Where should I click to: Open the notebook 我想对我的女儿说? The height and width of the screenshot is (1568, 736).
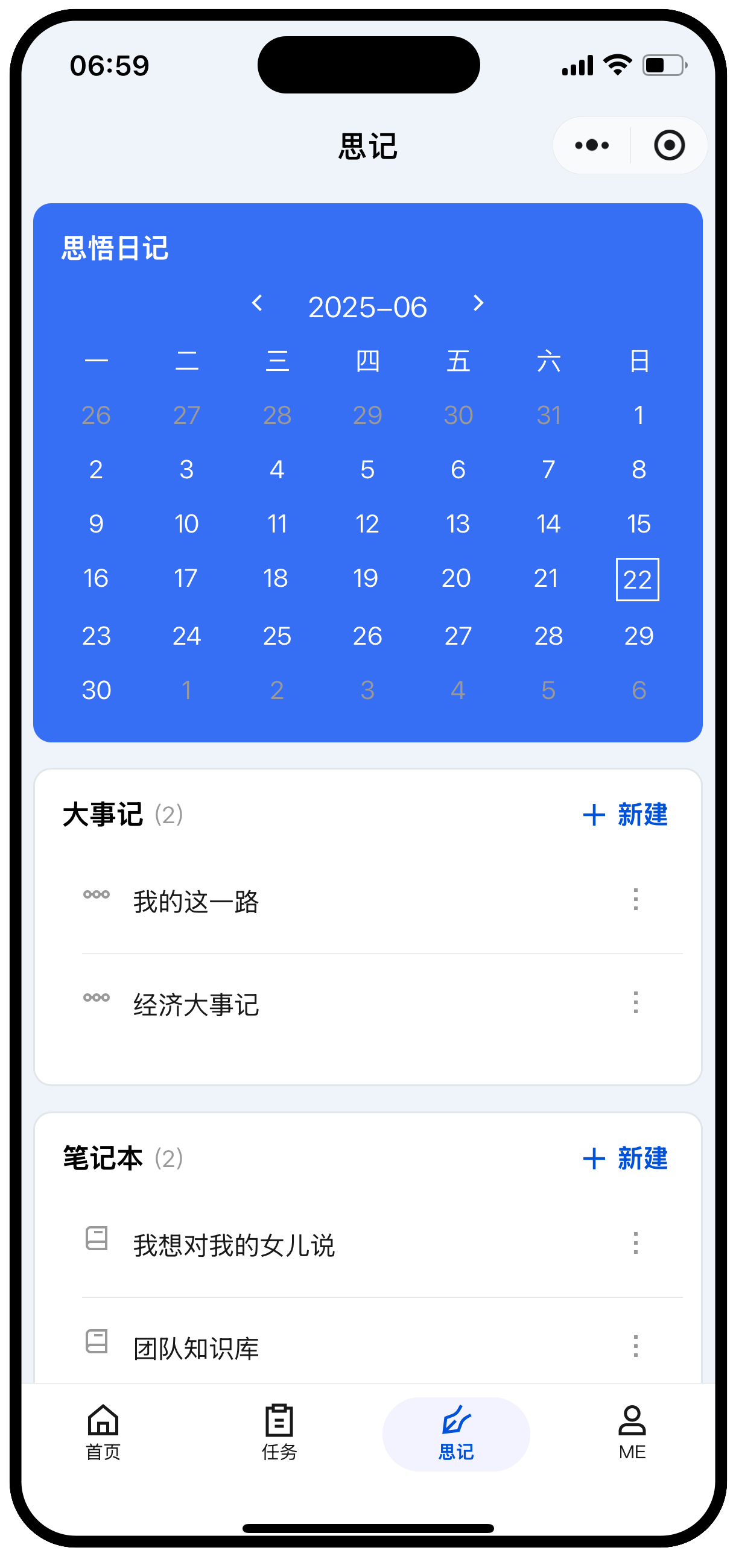pyautogui.click(x=233, y=1245)
